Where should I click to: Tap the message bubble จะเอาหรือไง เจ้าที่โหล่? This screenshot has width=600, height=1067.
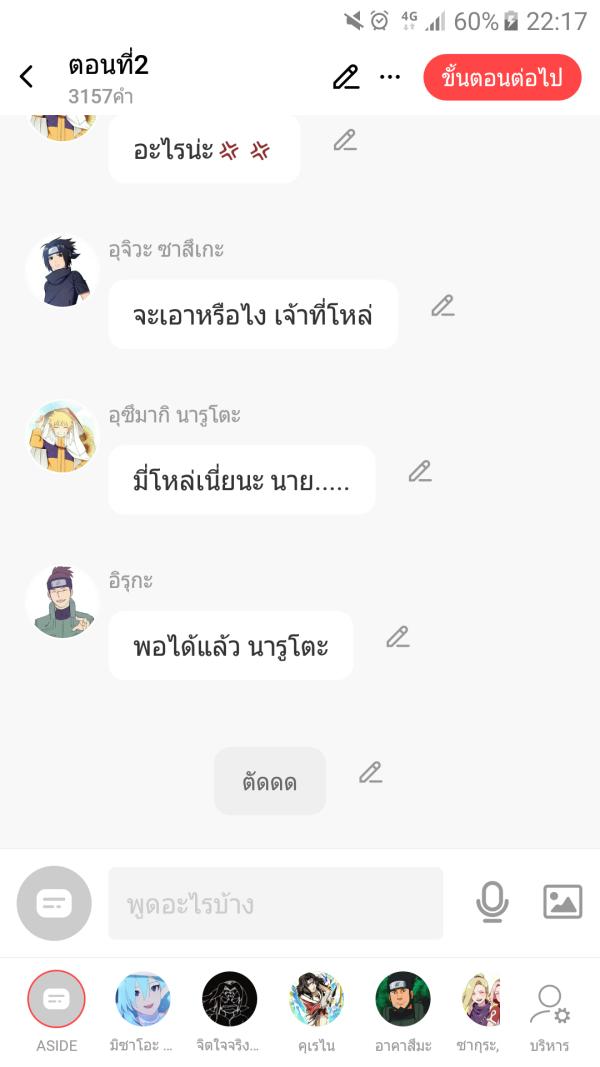click(253, 315)
